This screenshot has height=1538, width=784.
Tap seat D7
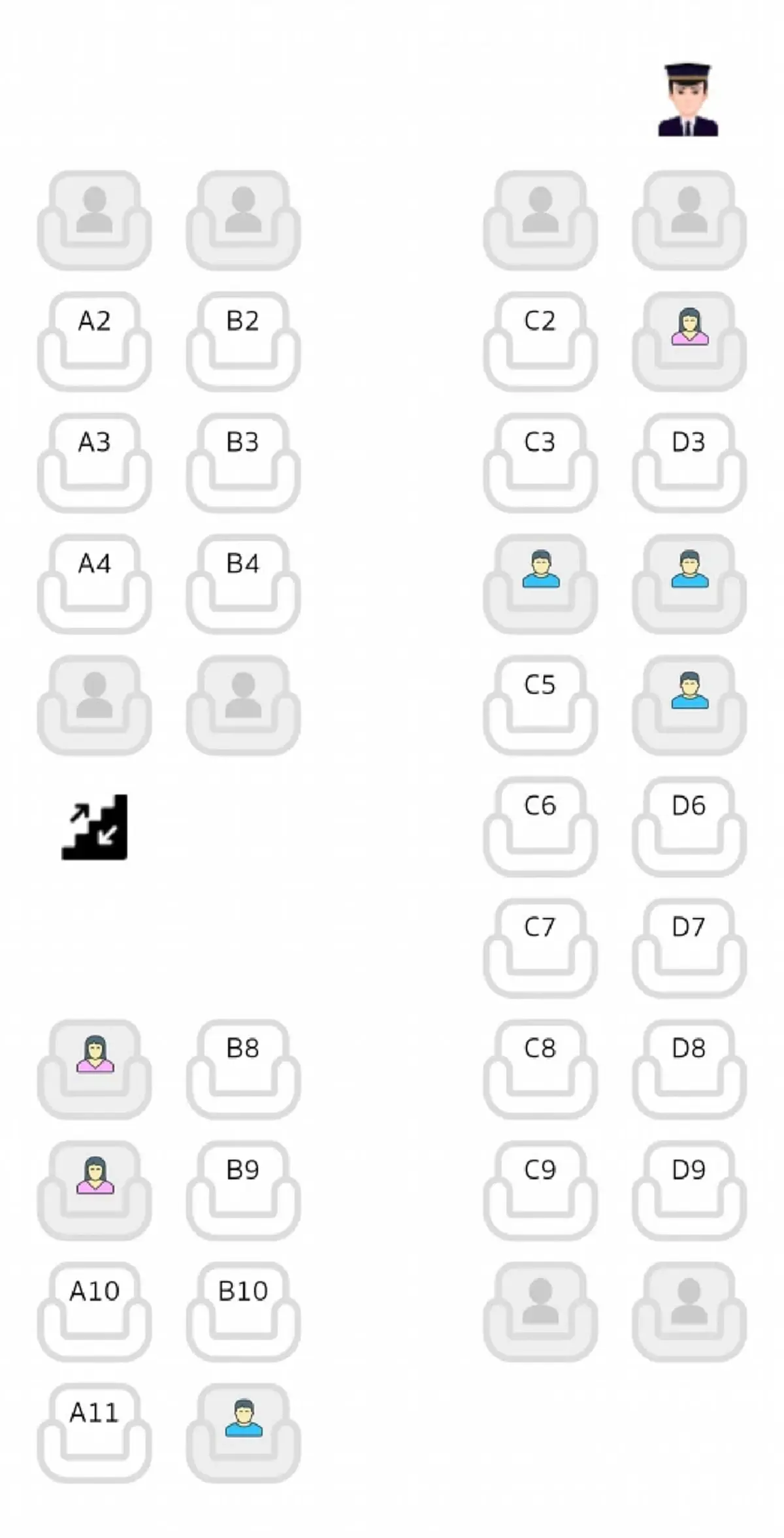(x=689, y=946)
